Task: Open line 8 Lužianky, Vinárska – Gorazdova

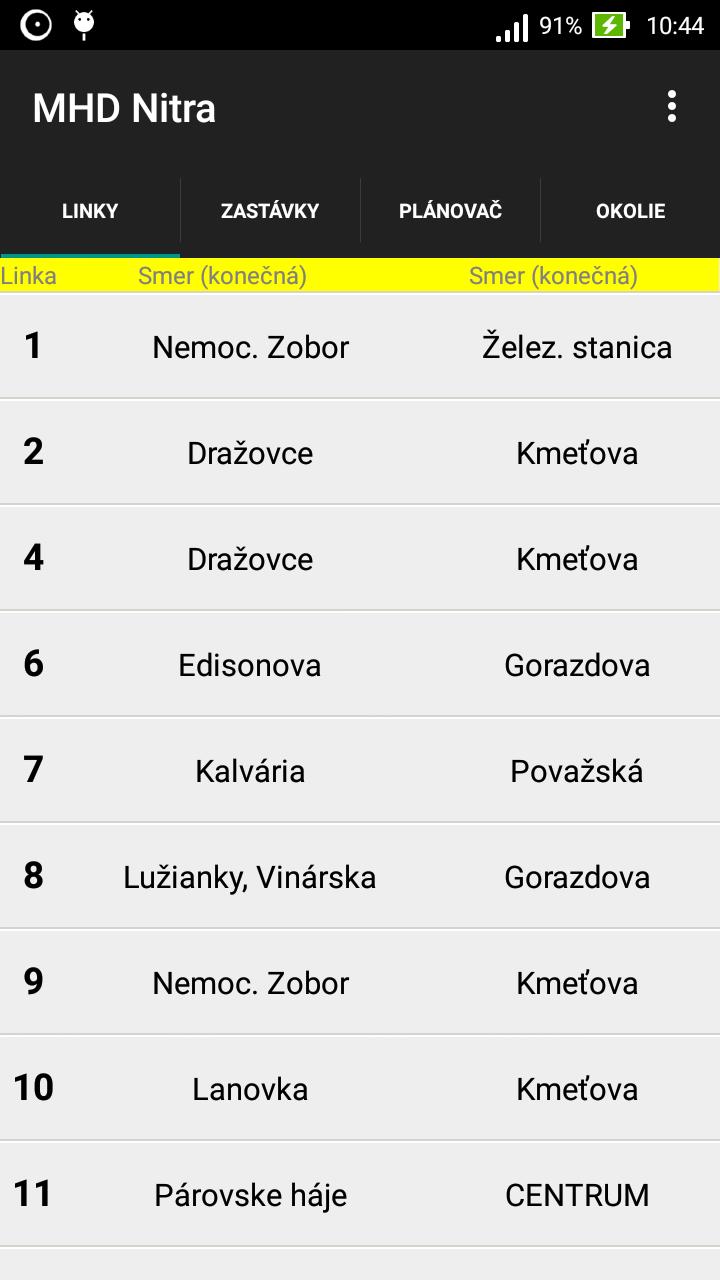Action: pyautogui.click(x=360, y=877)
